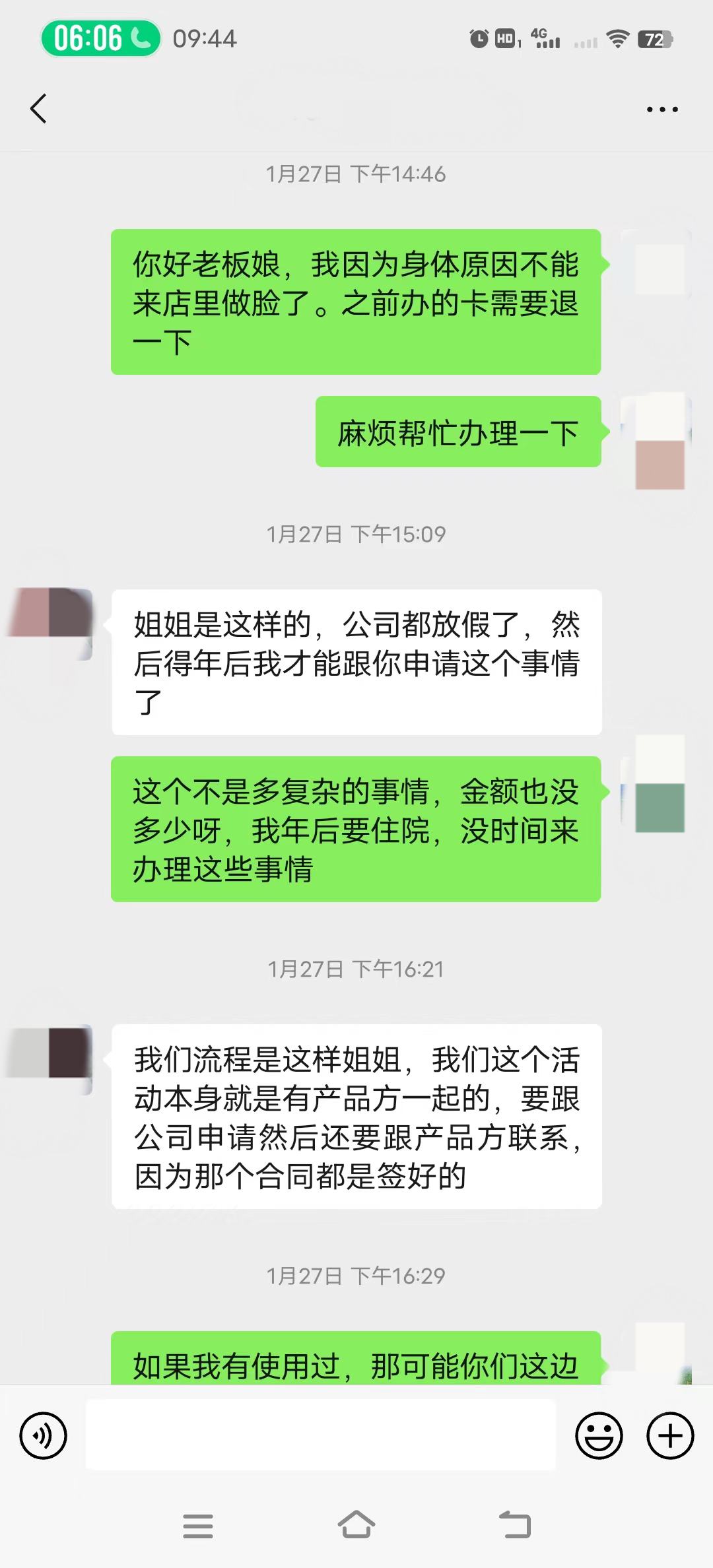
Task: Select the message asking for card refund
Action: point(356,300)
